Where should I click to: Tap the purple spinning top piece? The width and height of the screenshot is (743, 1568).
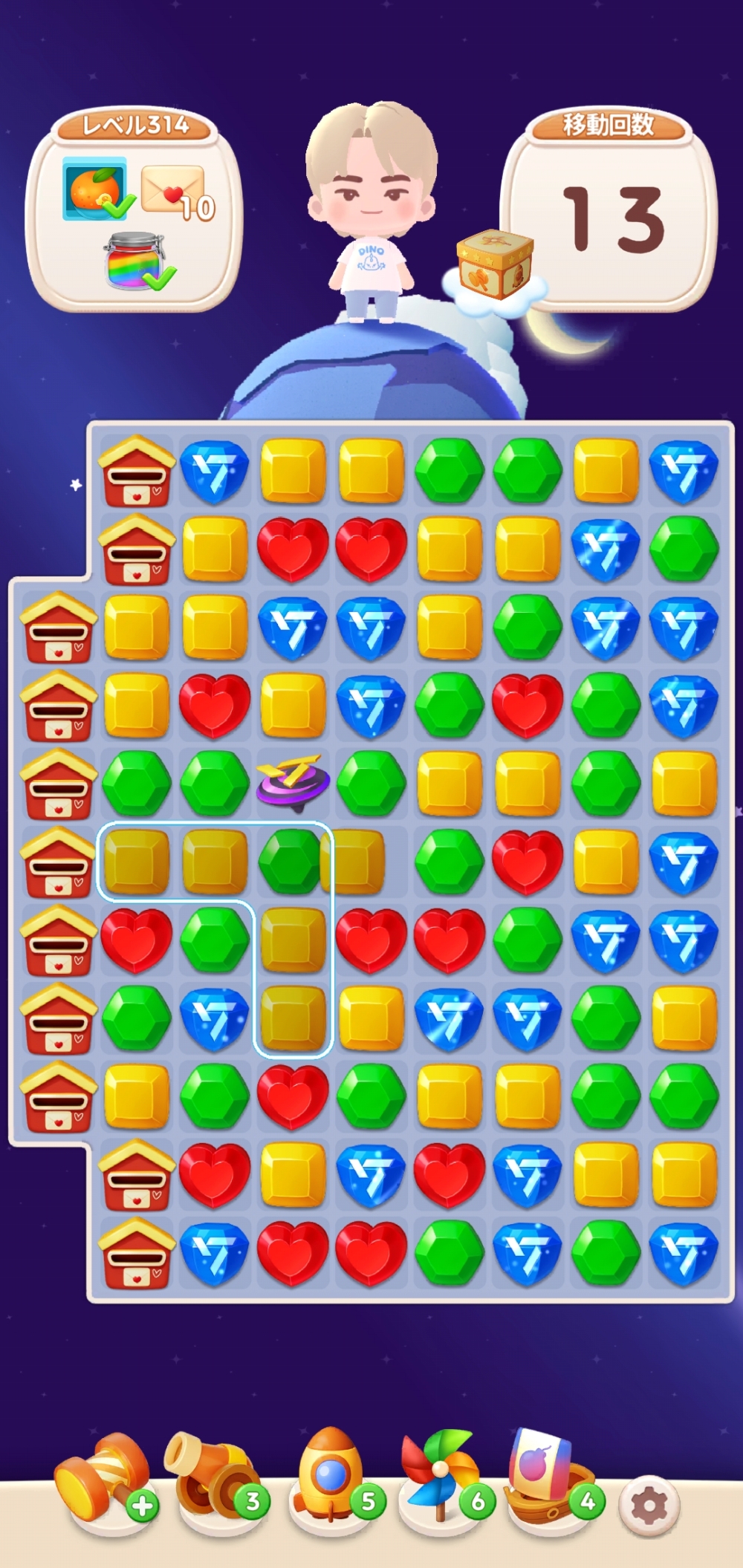(x=293, y=783)
